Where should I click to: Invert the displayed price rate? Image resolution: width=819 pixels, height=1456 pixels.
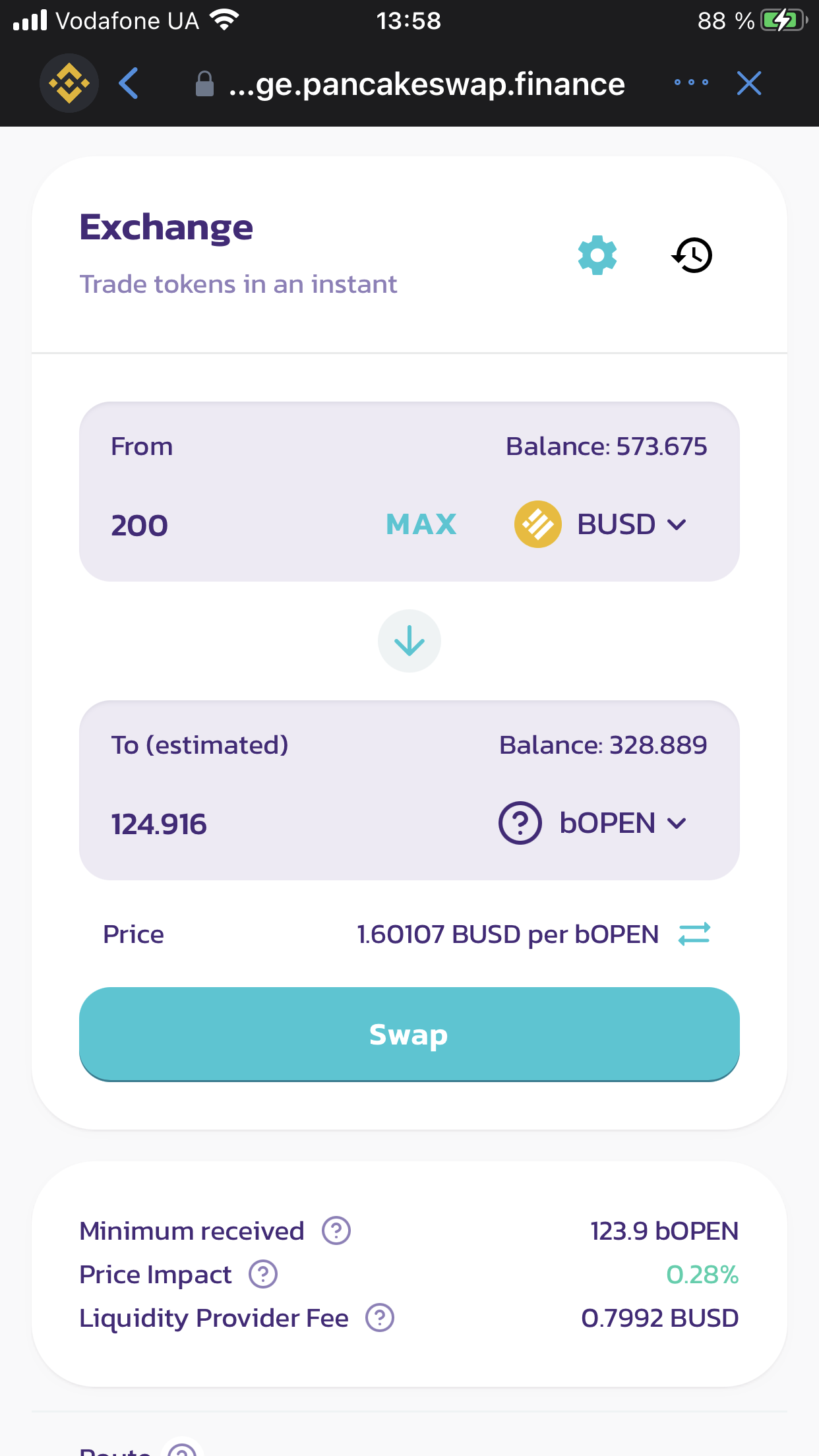click(694, 934)
